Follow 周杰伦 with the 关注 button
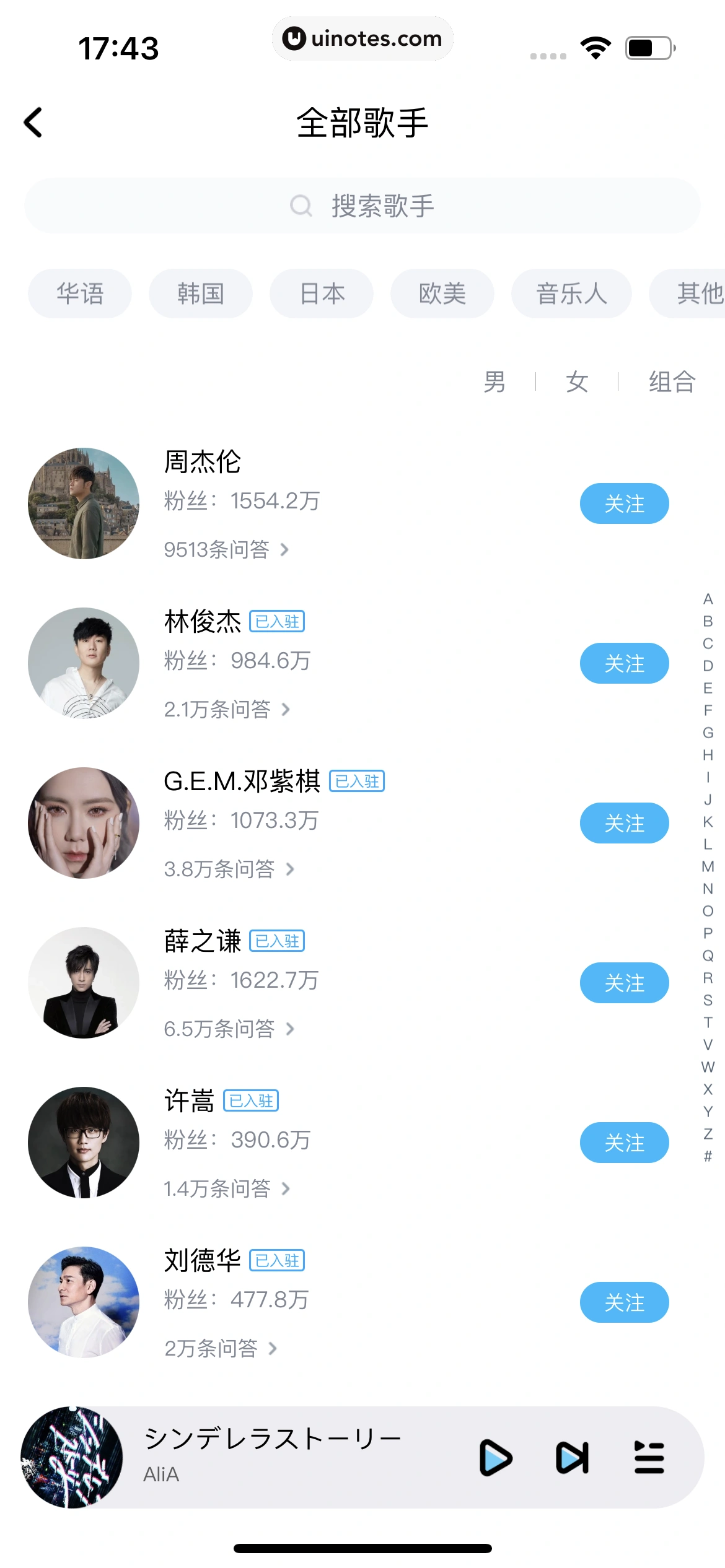The width and height of the screenshot is (725, 1568). [x=624, y=503]
